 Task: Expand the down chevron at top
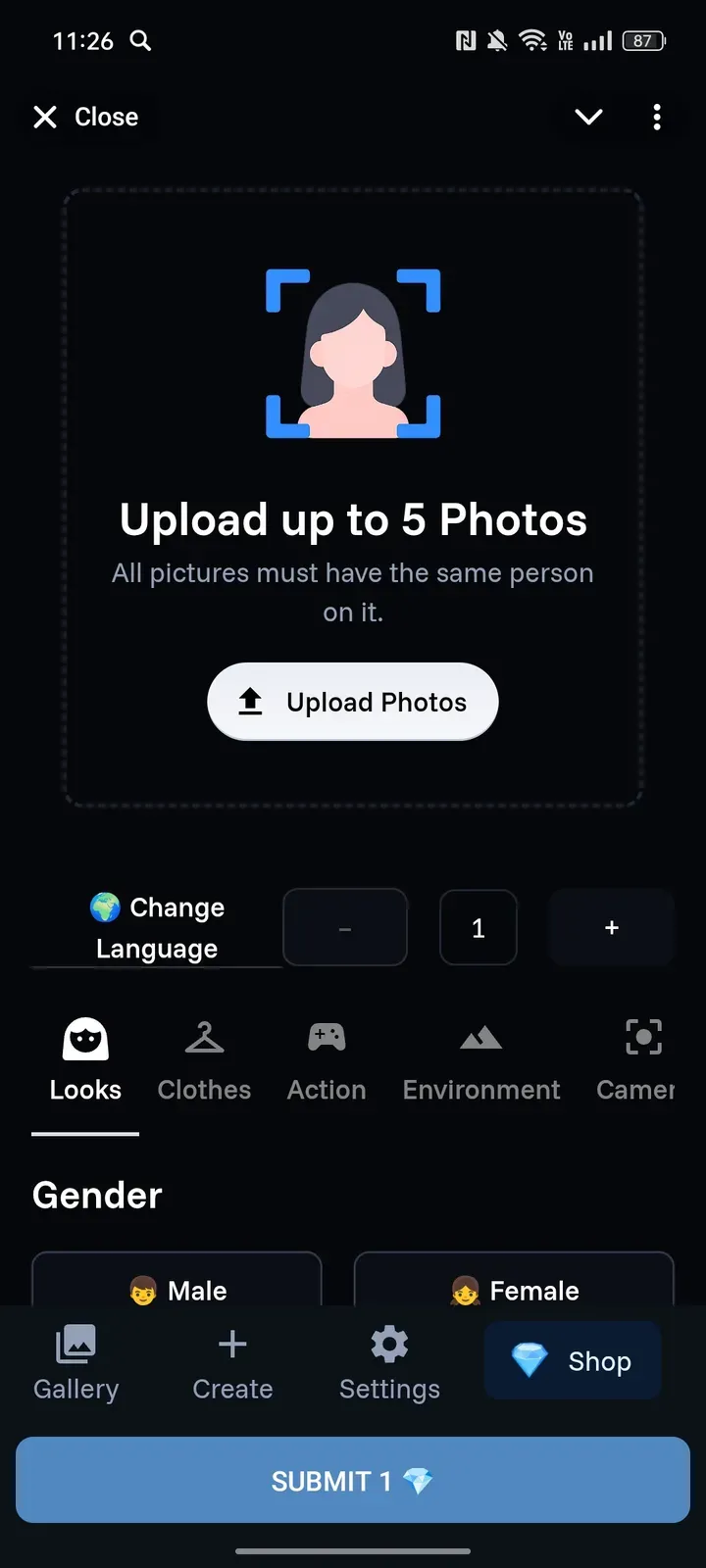point(588,118)
